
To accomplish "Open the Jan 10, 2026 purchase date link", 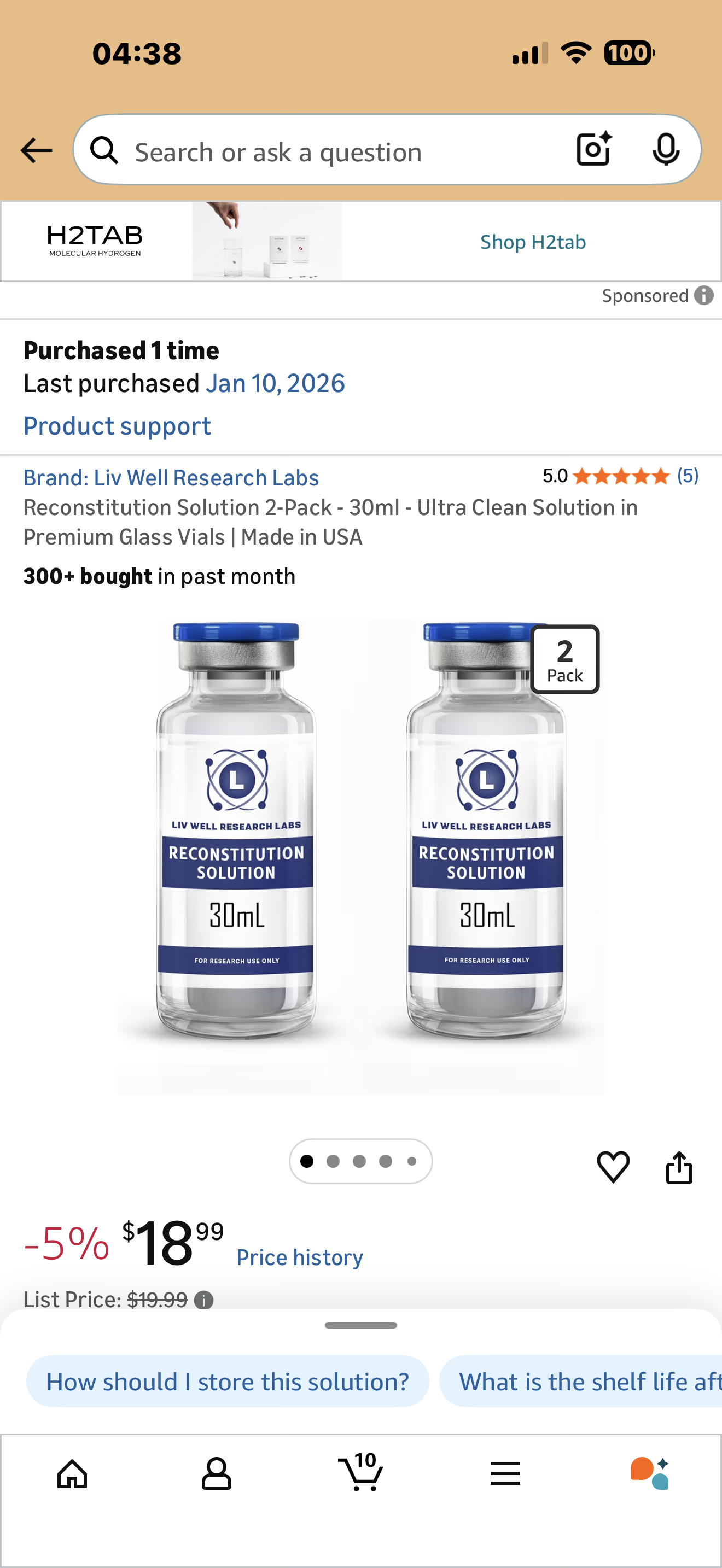I will (275, 383).
